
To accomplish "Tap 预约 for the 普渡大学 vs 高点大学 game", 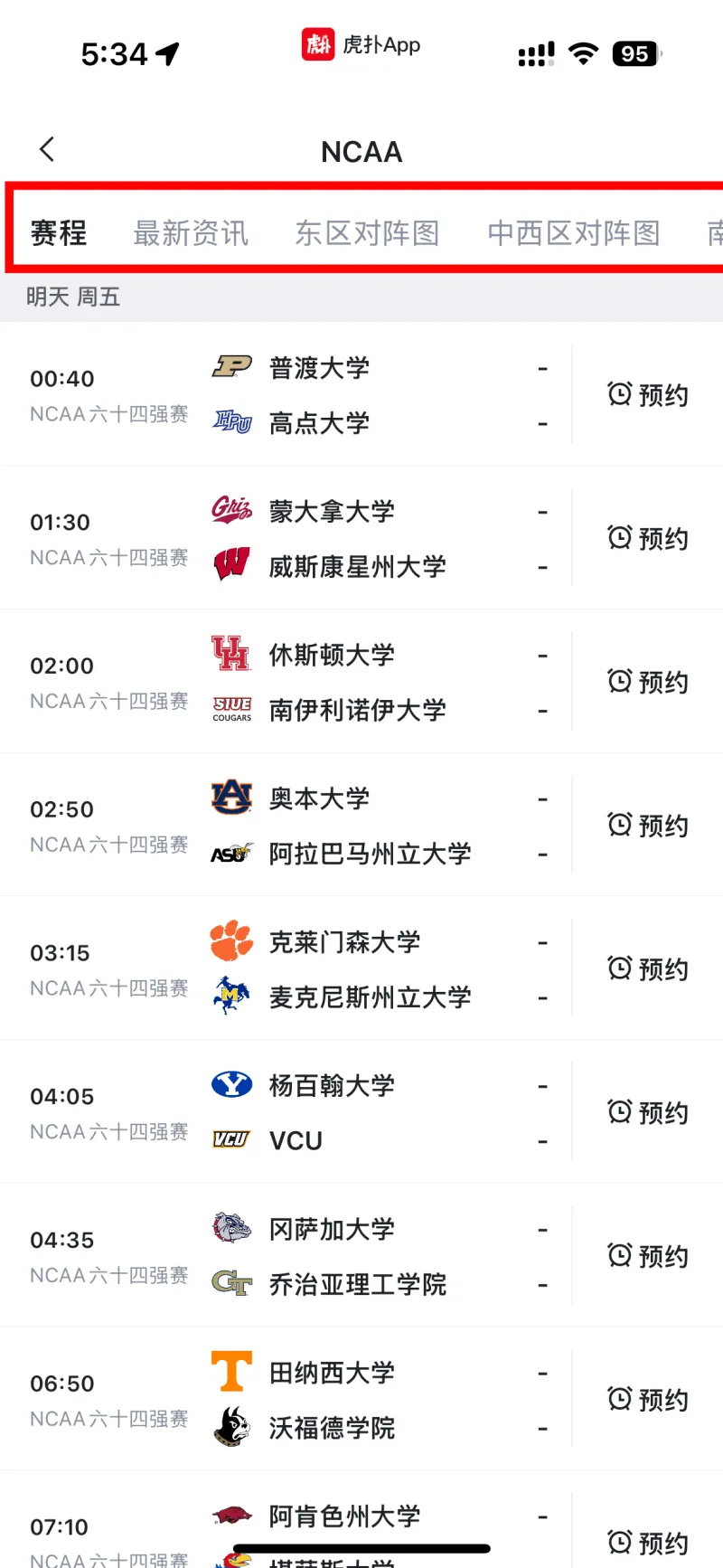I will 648,395.
